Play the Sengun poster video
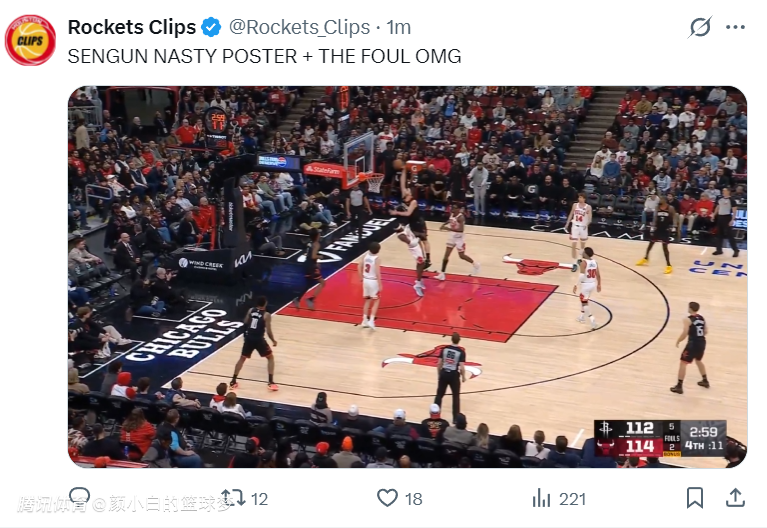 407,277
